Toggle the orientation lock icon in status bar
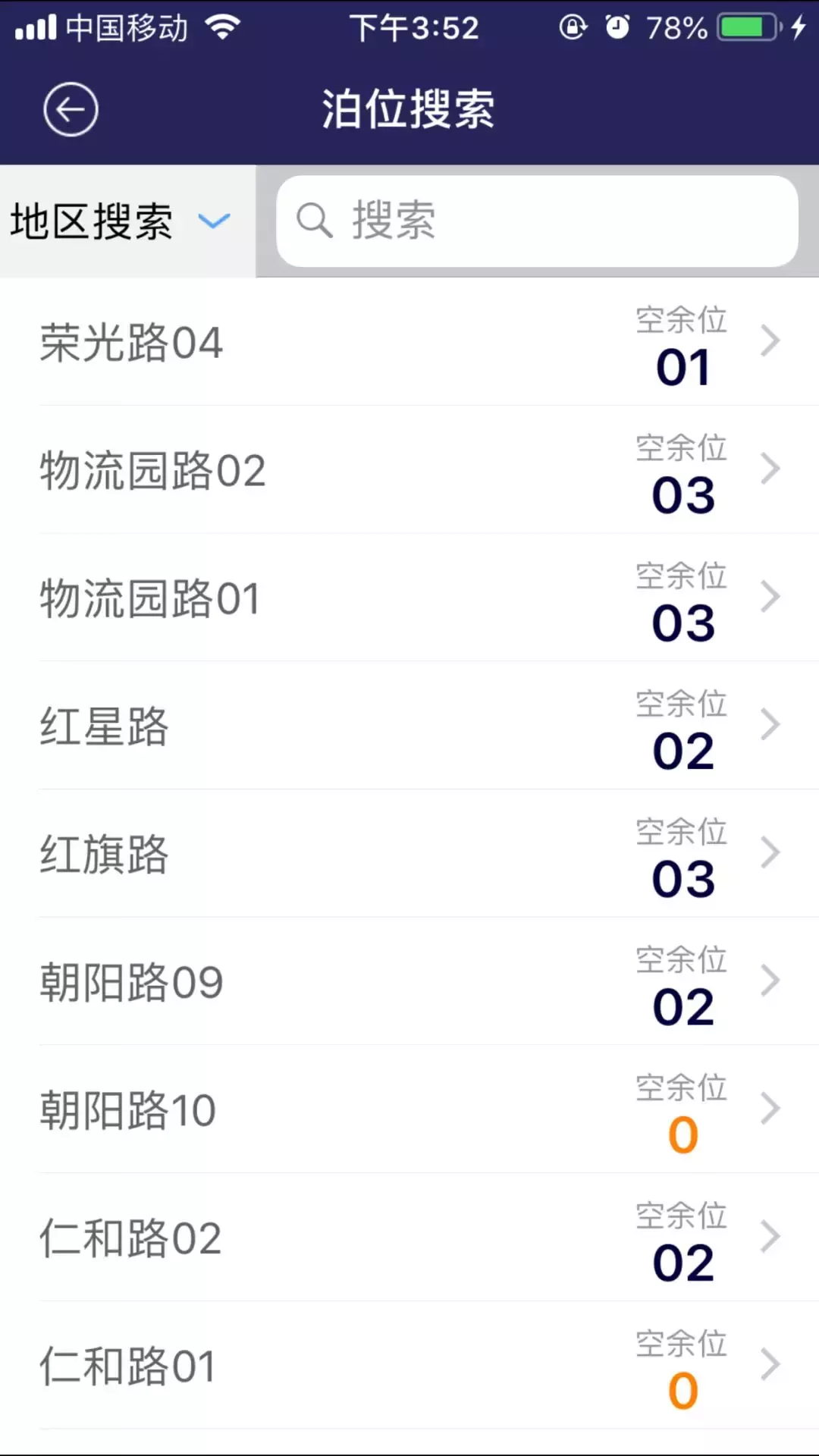Image resolution: width=819 pixels, height=1456 pixels. coord(573,27)
